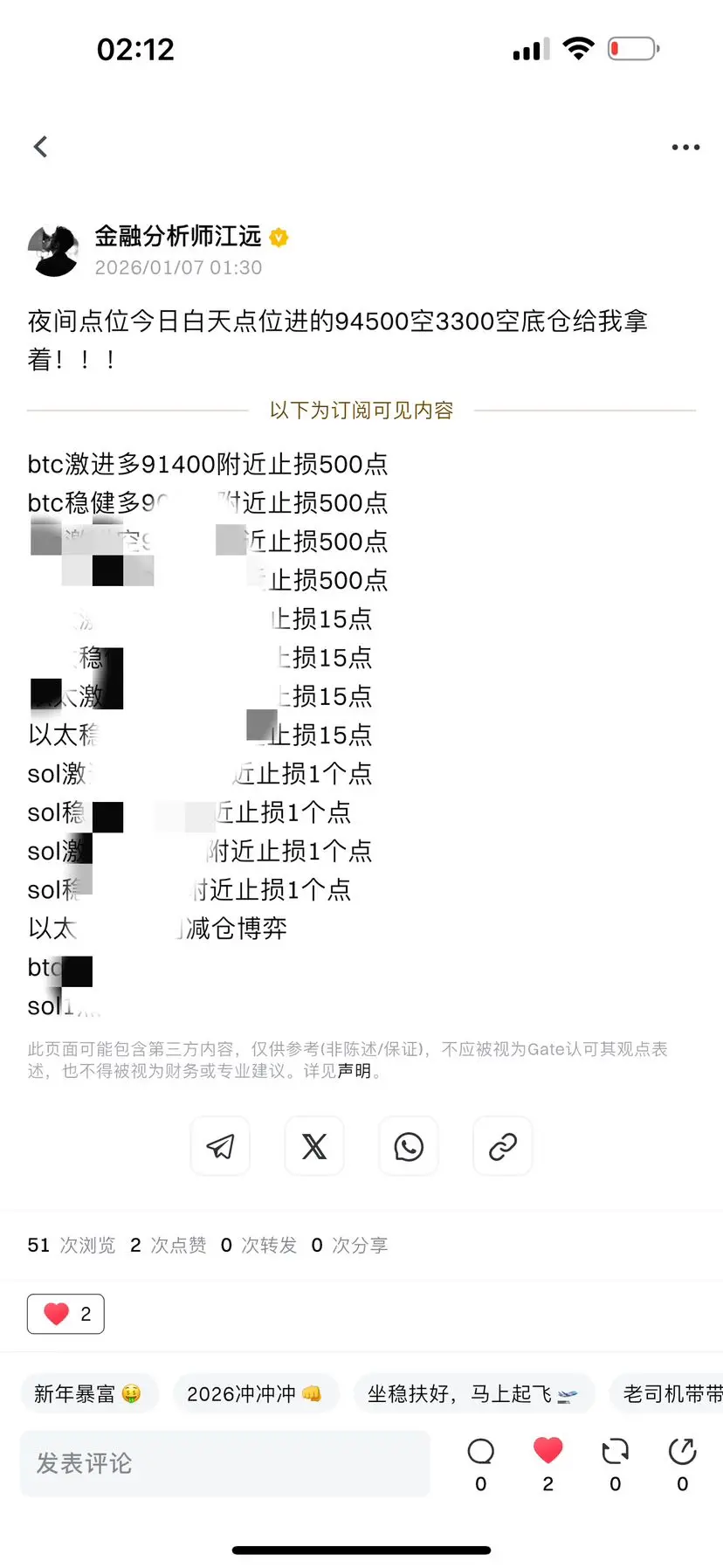Open the comment bubble icon at bottom
Screen dimensions: 723x1568
pos(480,1450)
